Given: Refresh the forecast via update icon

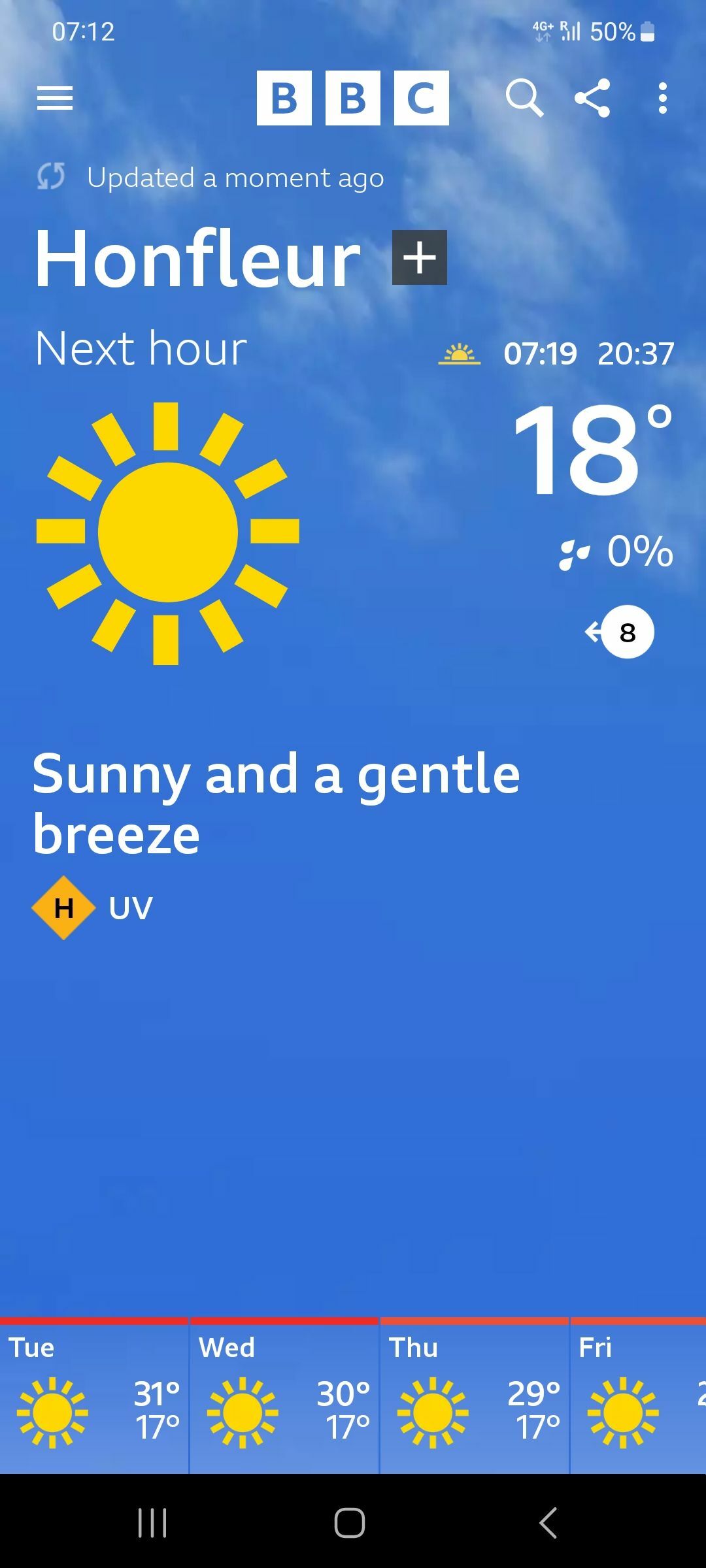Looking at the screenshot, I should [x=51, y=176].
